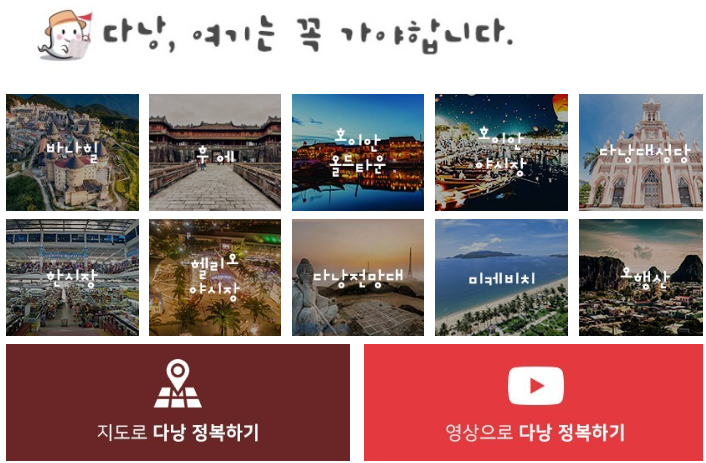
Task: Open the 다낭전망대 tile
Action: coord(358,278)
